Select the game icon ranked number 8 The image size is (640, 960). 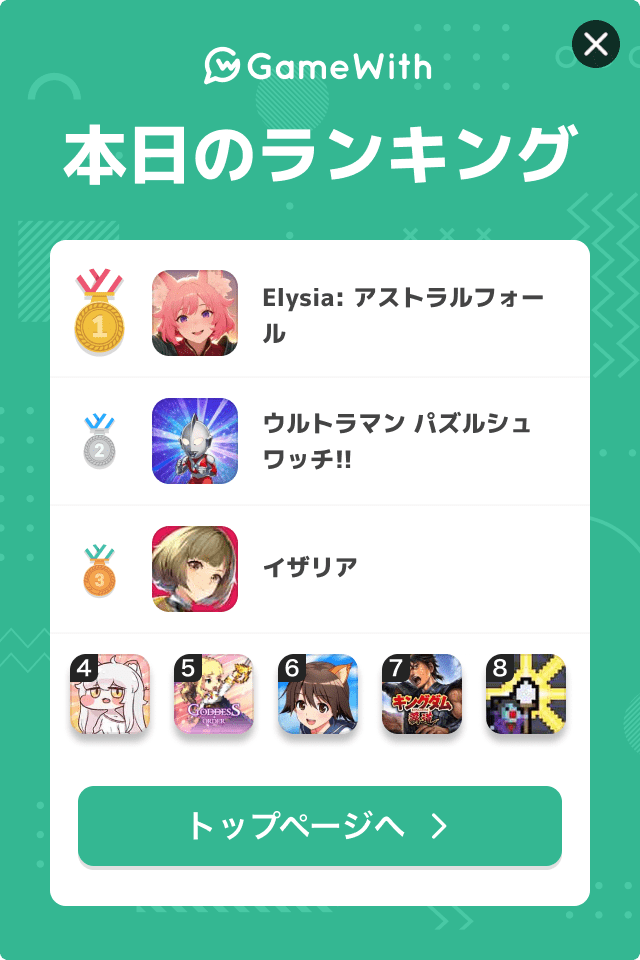click(x=526, y=694)
